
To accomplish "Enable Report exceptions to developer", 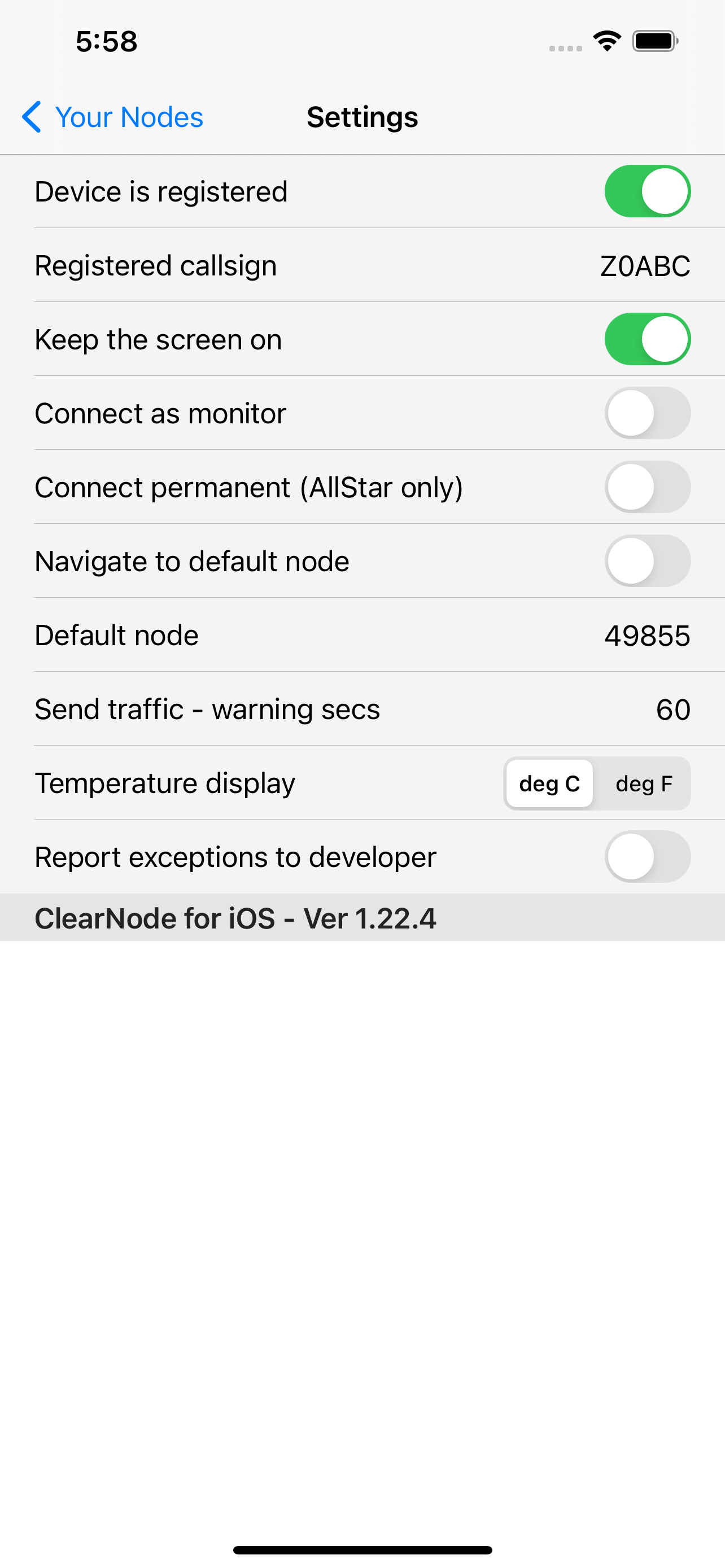I will [x=647, y=856].
